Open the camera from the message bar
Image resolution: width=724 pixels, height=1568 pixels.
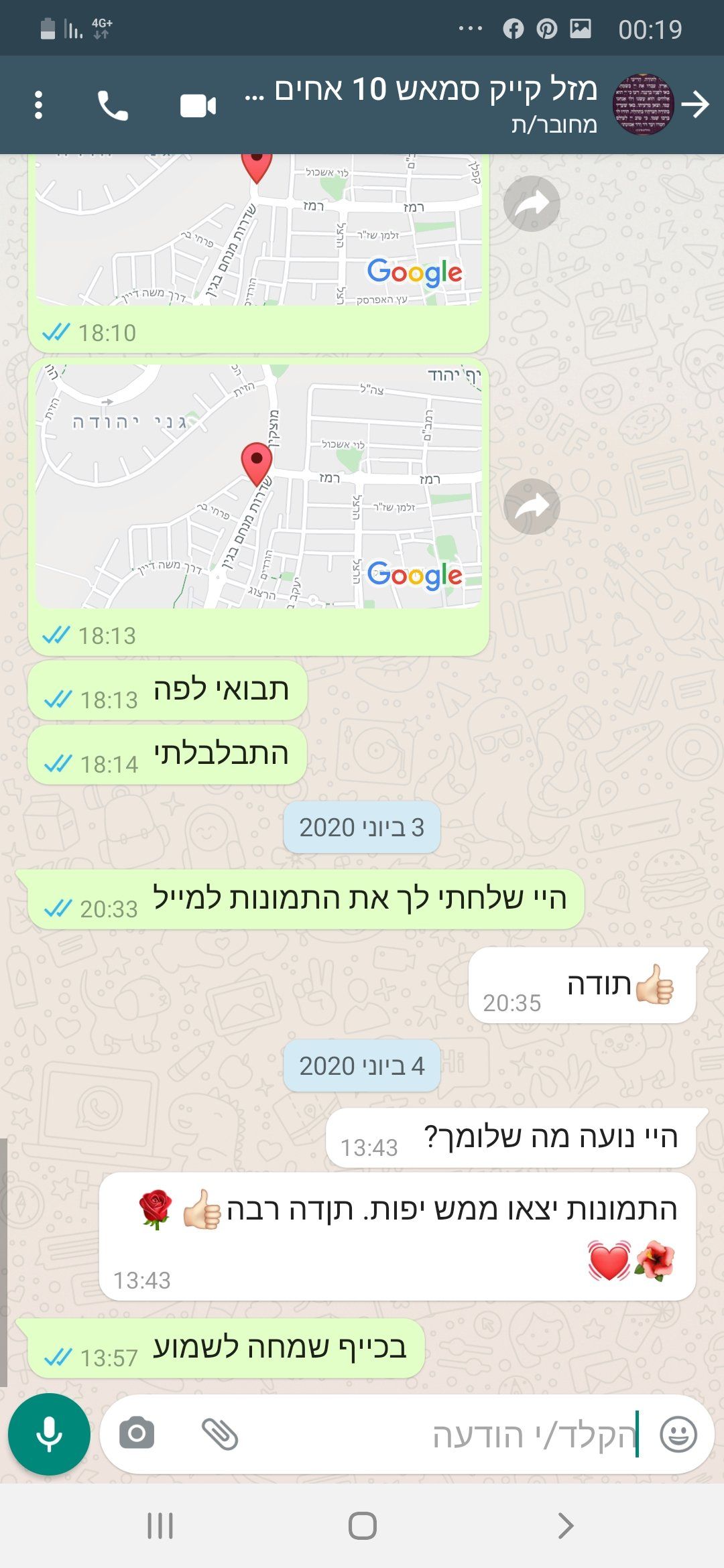tap(137, 1434)
